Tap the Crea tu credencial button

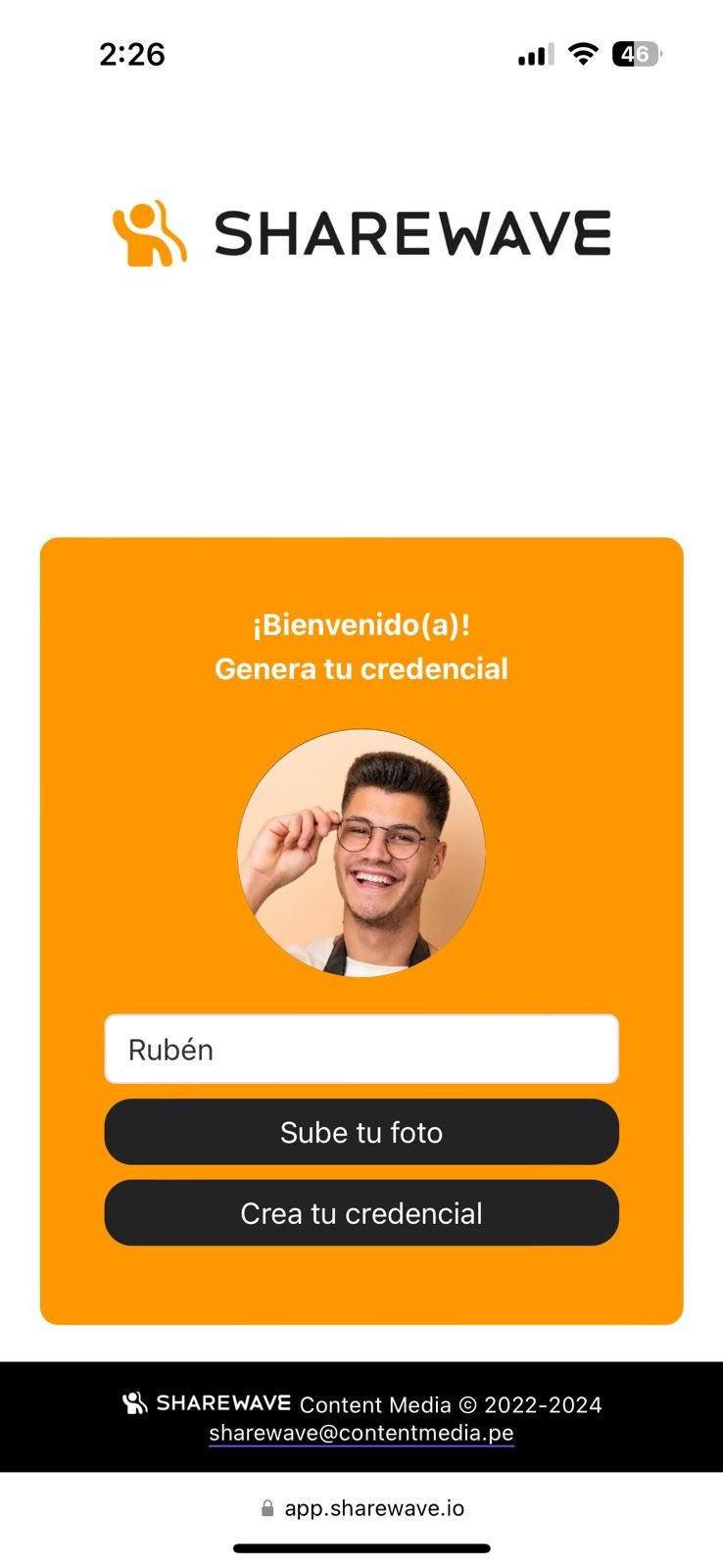tap(361, 1213)
